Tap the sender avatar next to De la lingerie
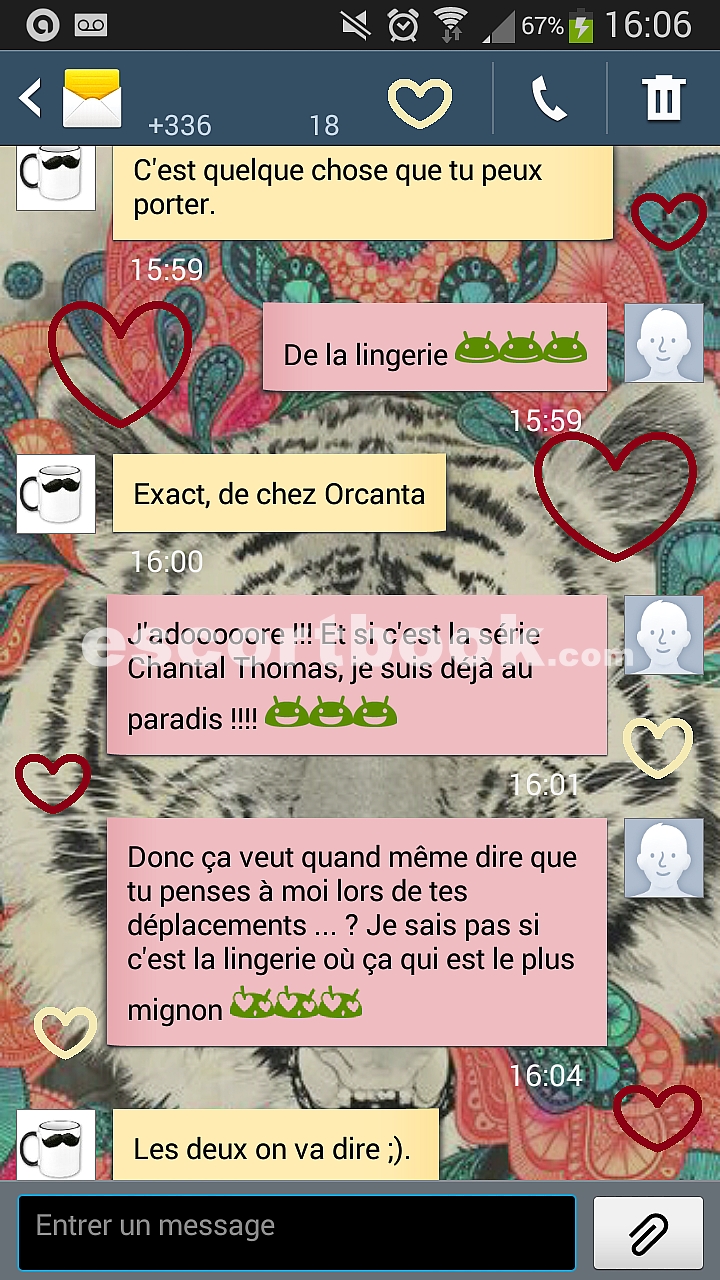 click(664, 343)
